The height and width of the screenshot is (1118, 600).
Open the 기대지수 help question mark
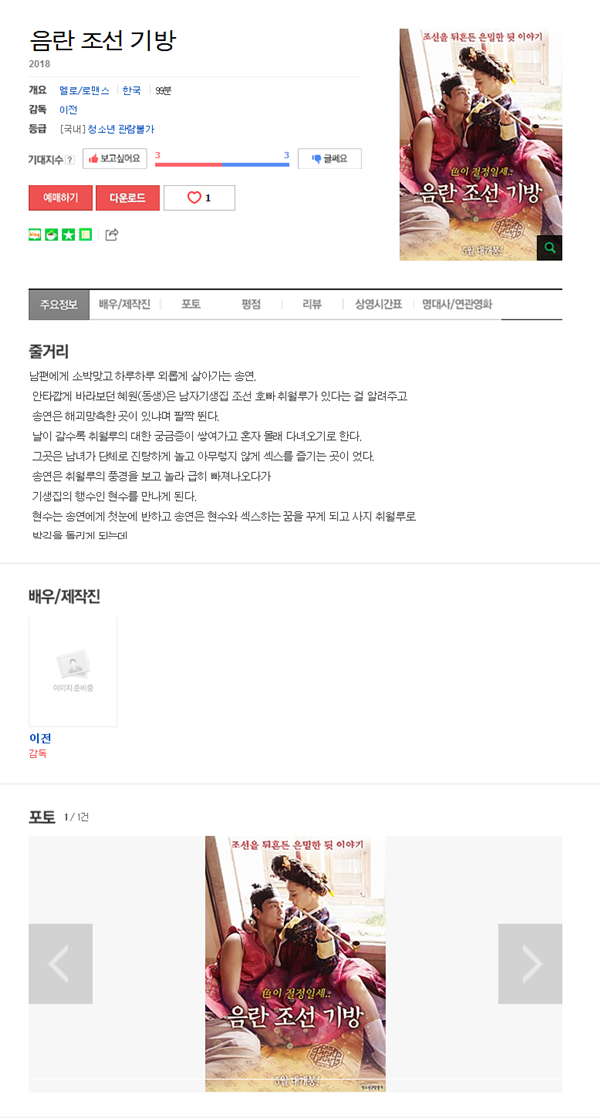pos(70,160)
